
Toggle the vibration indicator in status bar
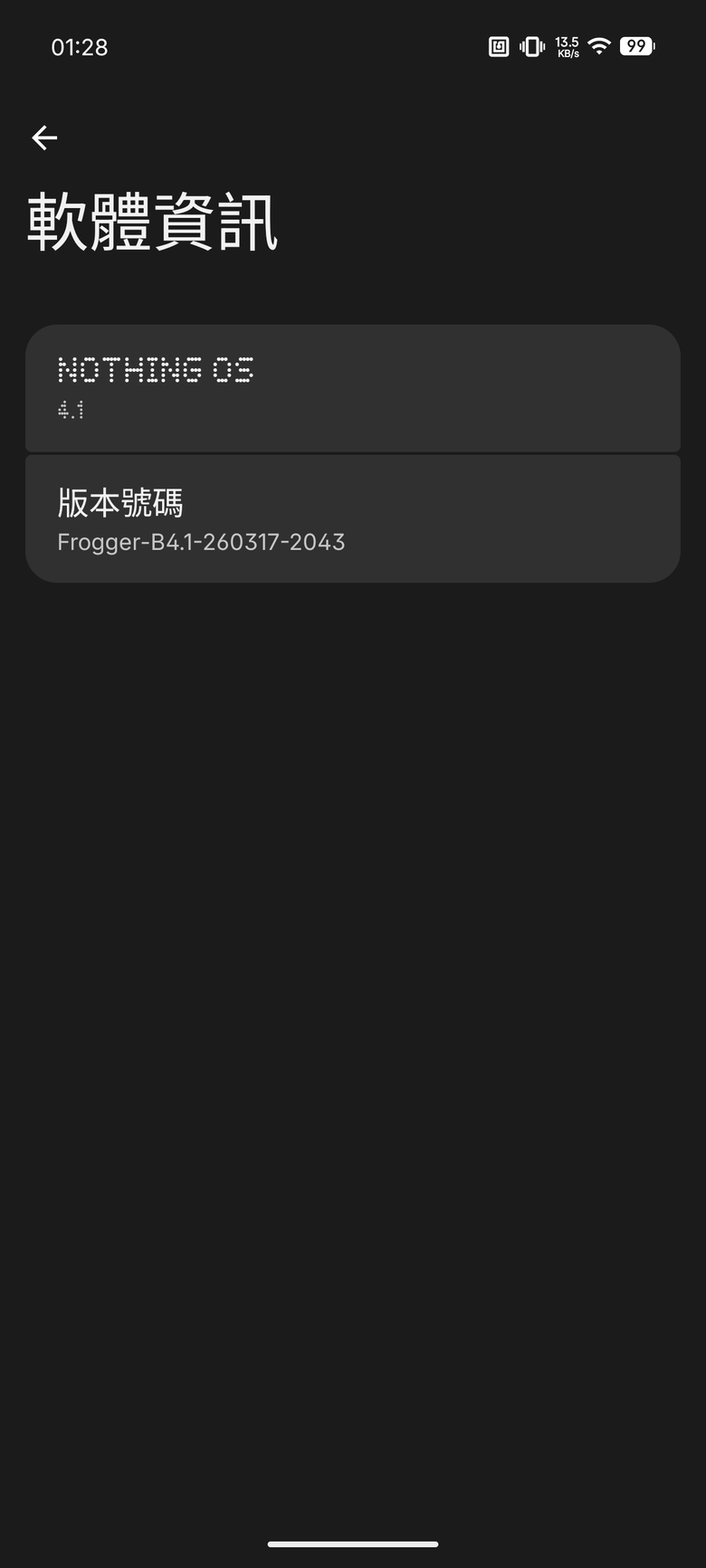531,45
